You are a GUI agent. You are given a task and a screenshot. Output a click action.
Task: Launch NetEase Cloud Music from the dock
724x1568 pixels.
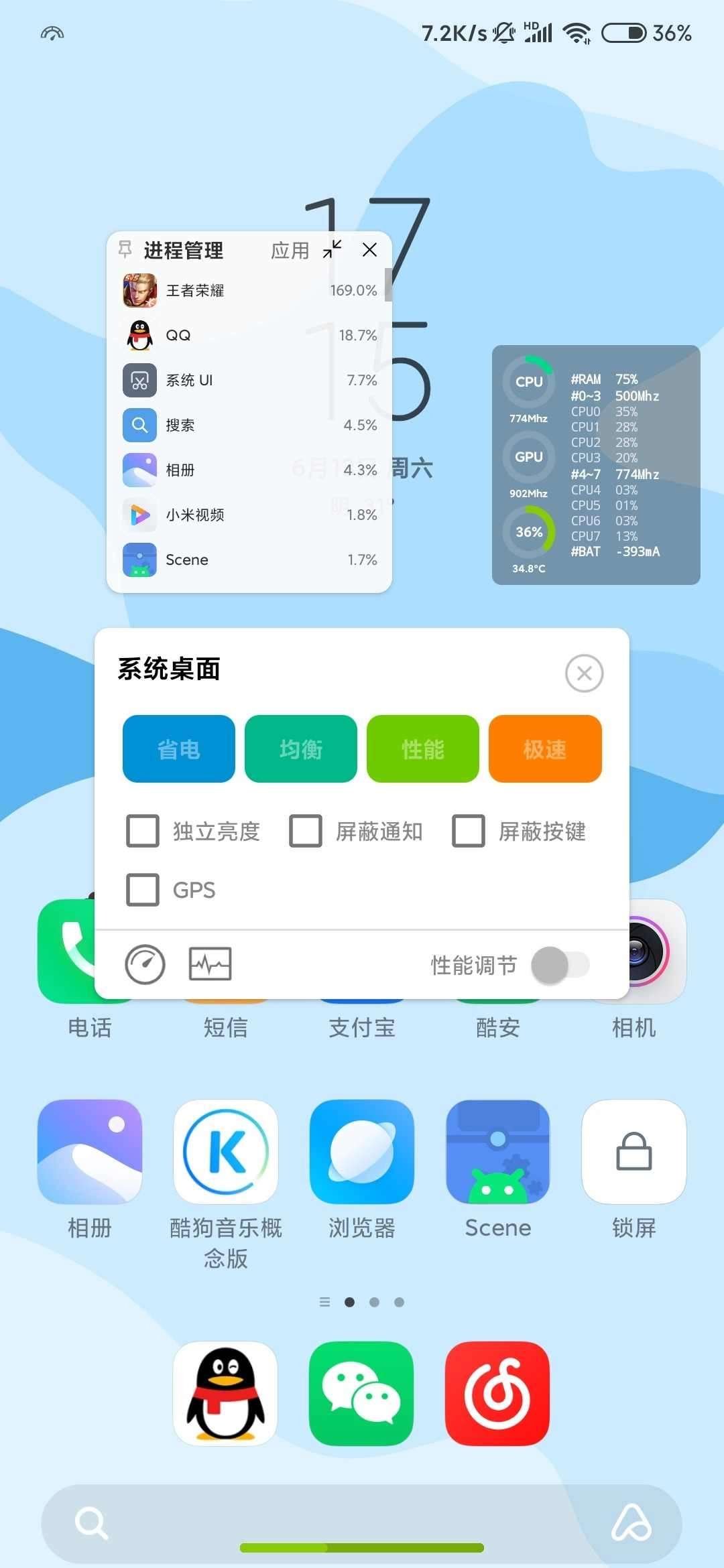pos(497,1394)
